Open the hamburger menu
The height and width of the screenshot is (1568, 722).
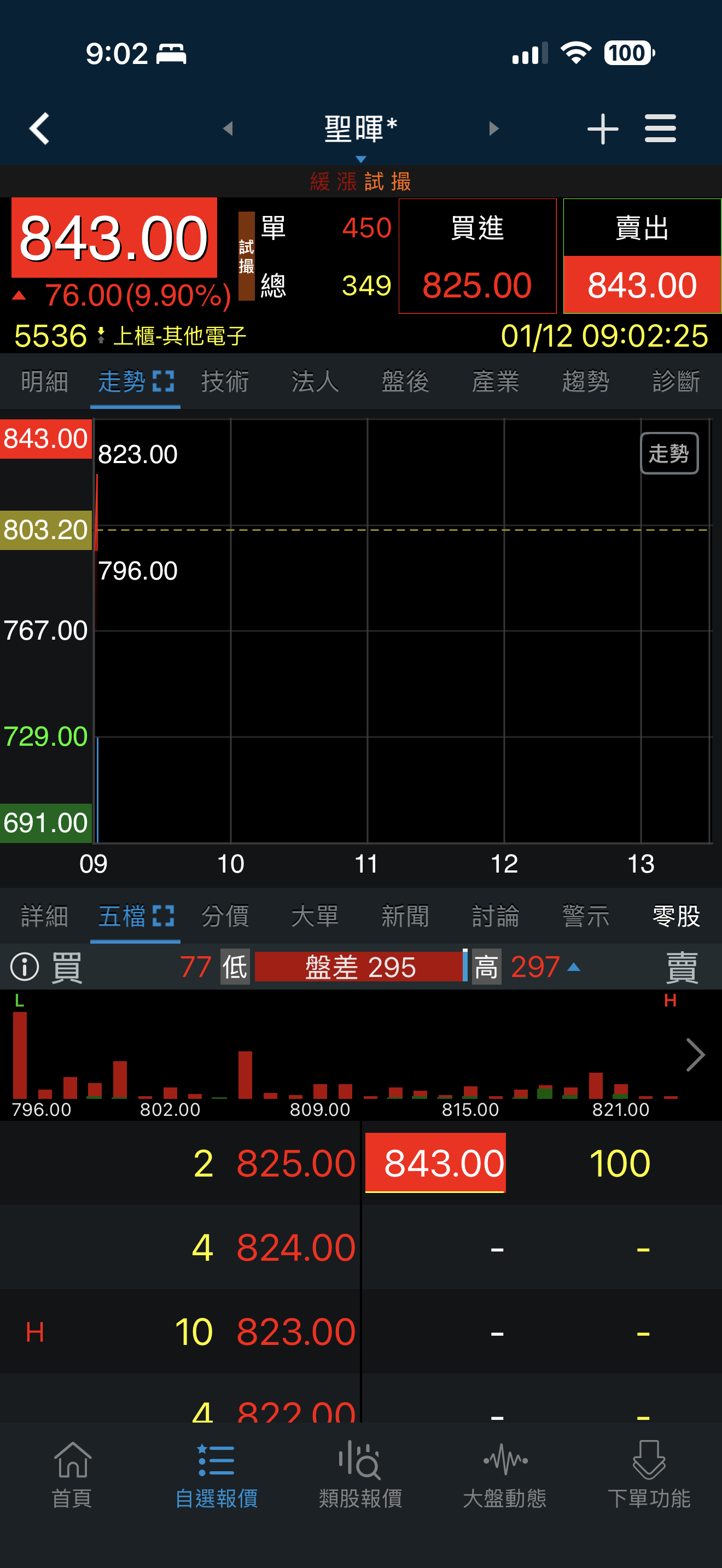(660, 128)
